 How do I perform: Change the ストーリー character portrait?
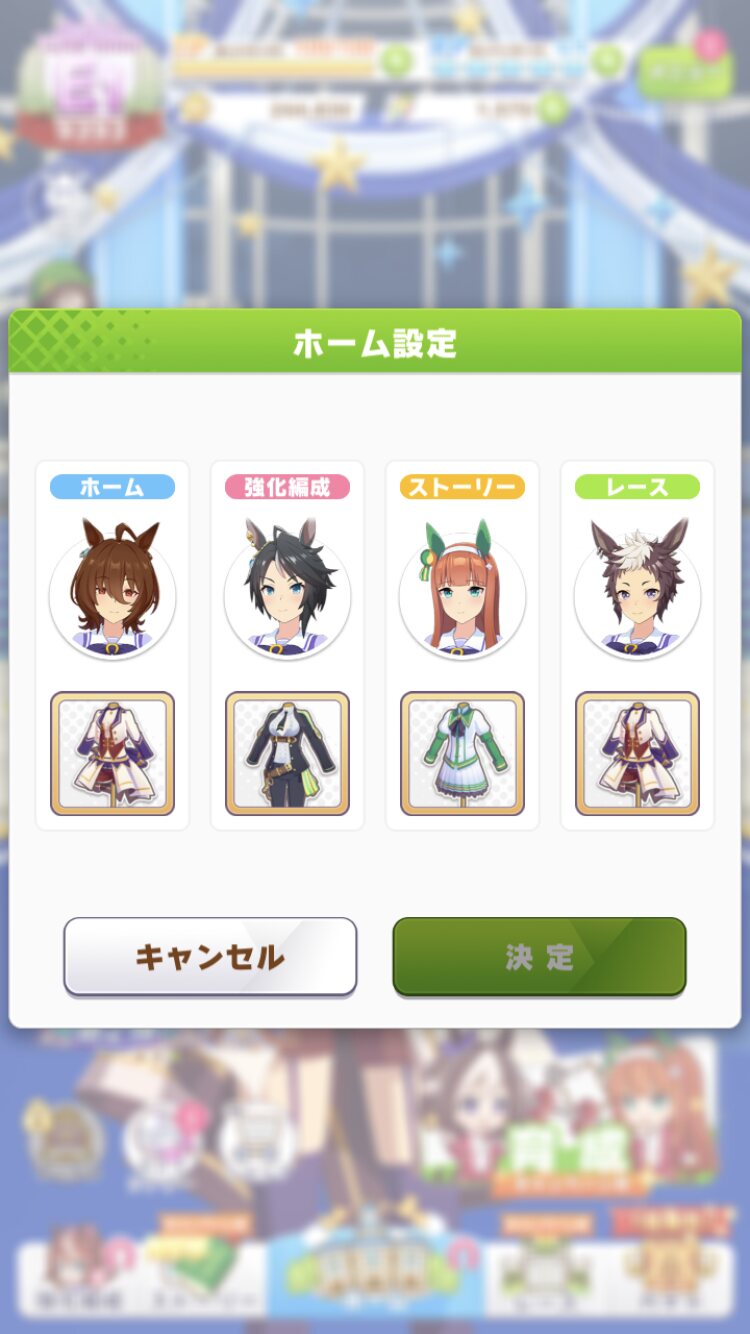(x=462, y=590)
